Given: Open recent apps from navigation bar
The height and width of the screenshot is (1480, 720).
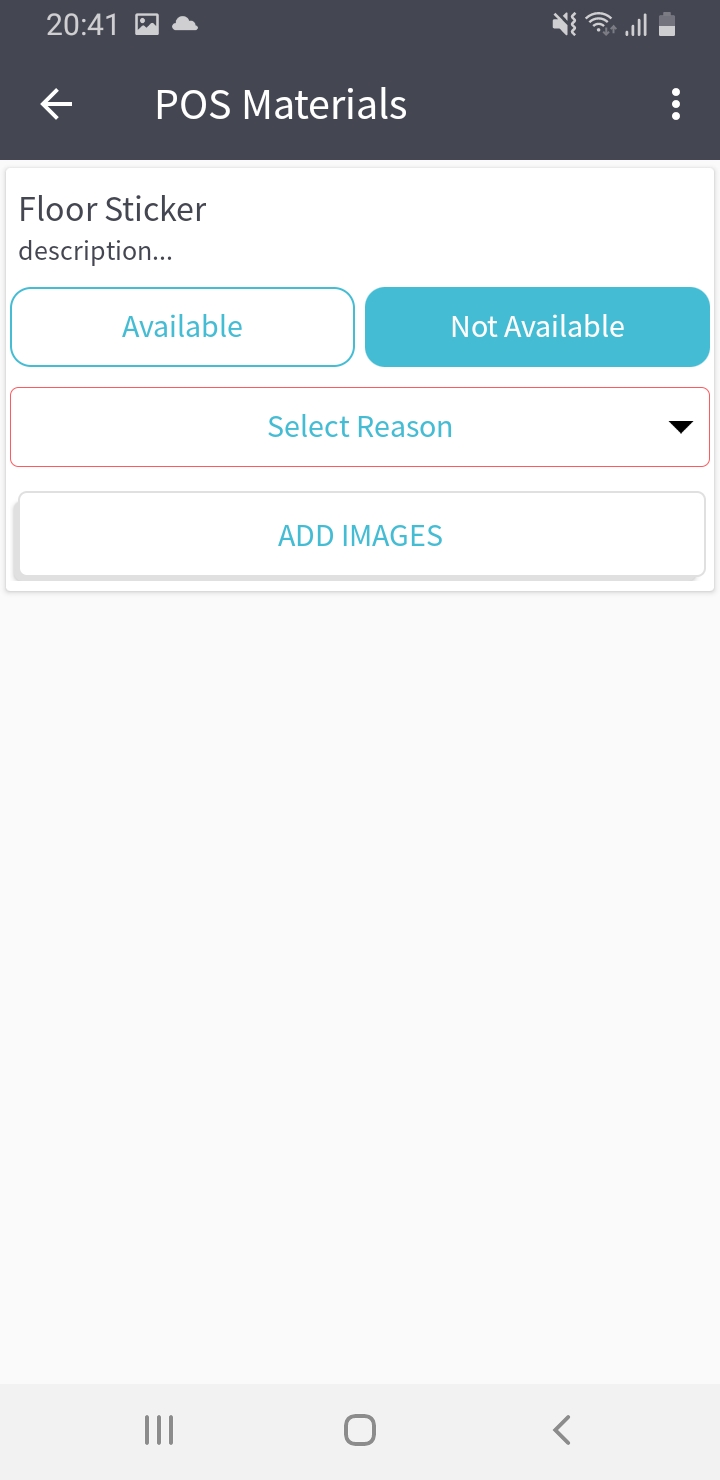Looking at the screenshot, I should point(159,1430).
